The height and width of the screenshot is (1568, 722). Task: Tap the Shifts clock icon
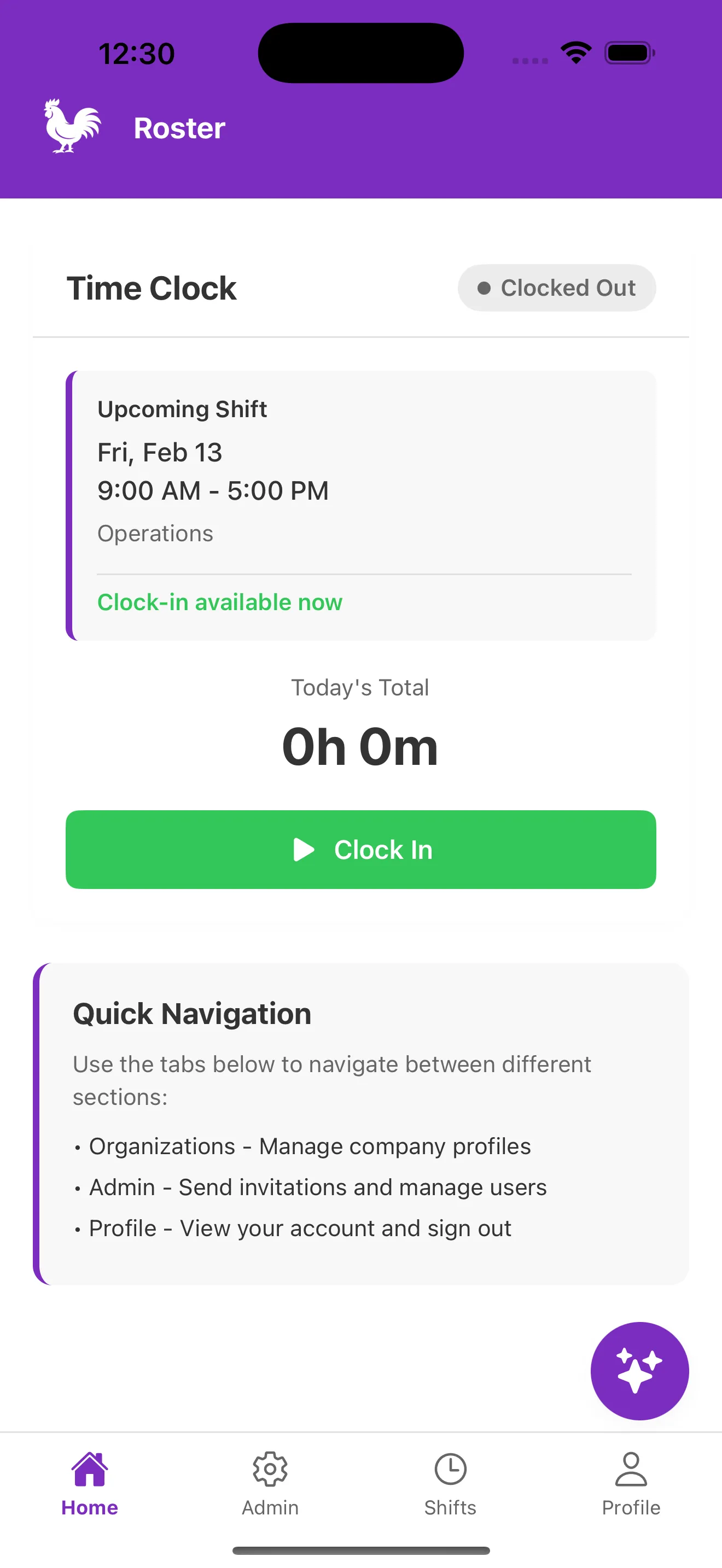tap(451, 1469)
